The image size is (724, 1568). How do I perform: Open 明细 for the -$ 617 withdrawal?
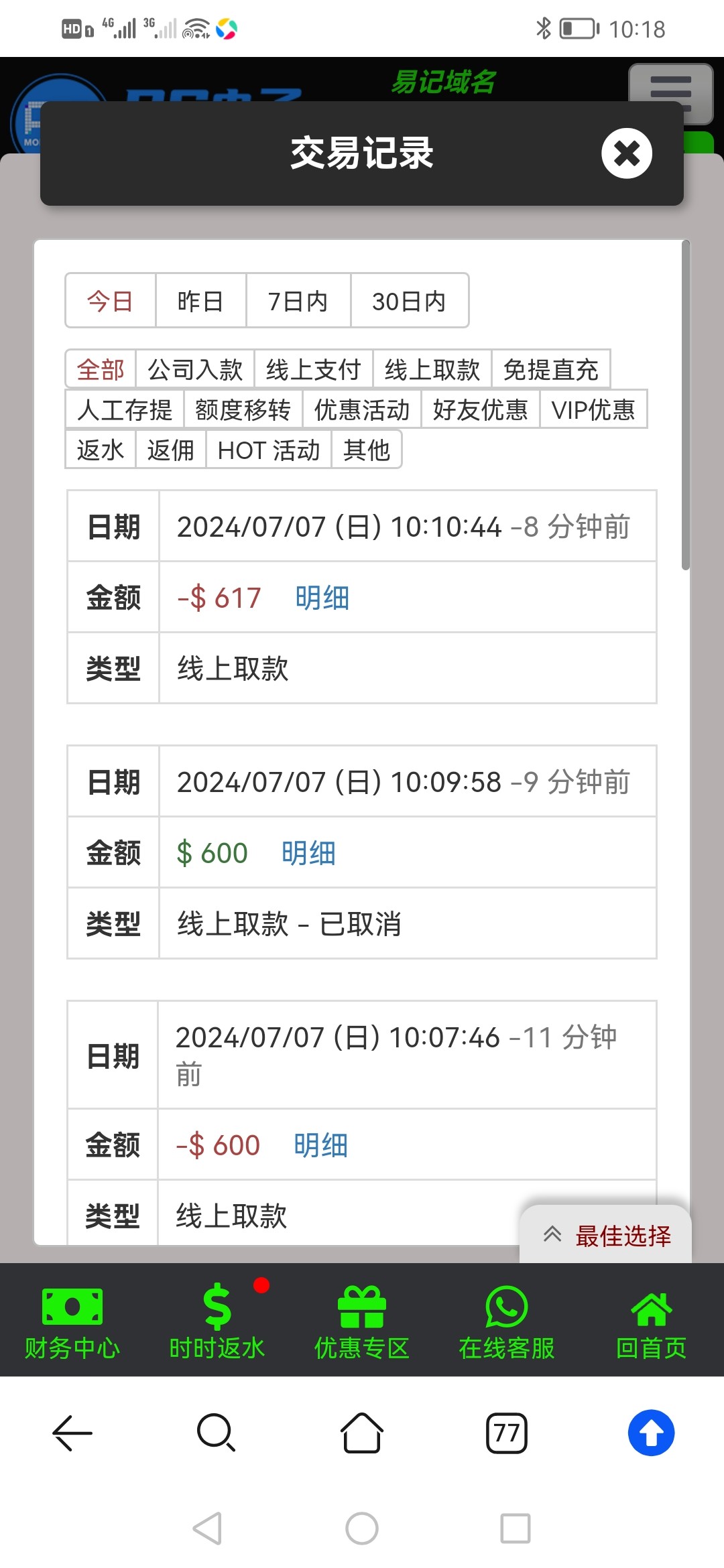(x=322, y=598)
